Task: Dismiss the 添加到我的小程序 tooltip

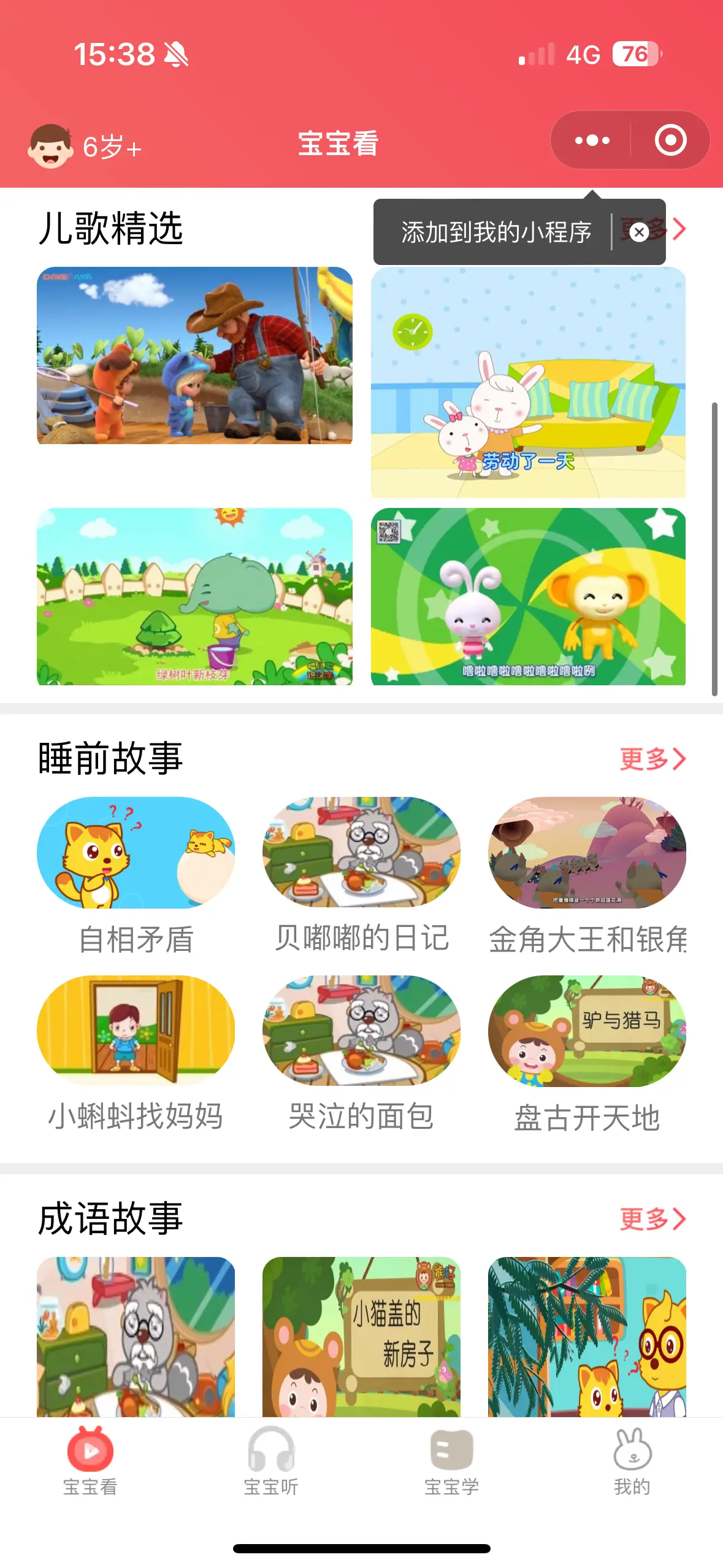Action: point(639,233)
